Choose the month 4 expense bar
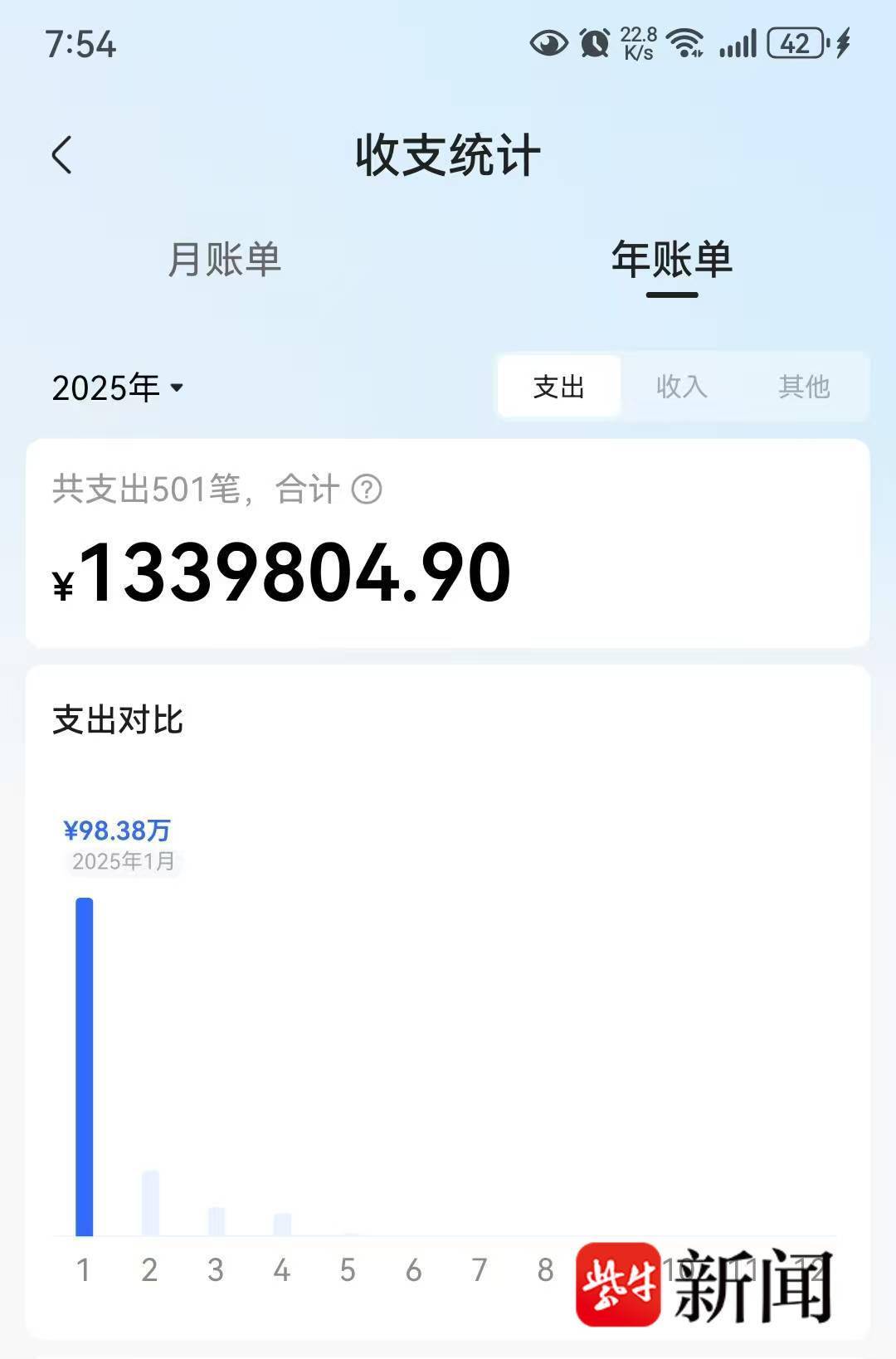896x1359 pixels. point(282,1225)
